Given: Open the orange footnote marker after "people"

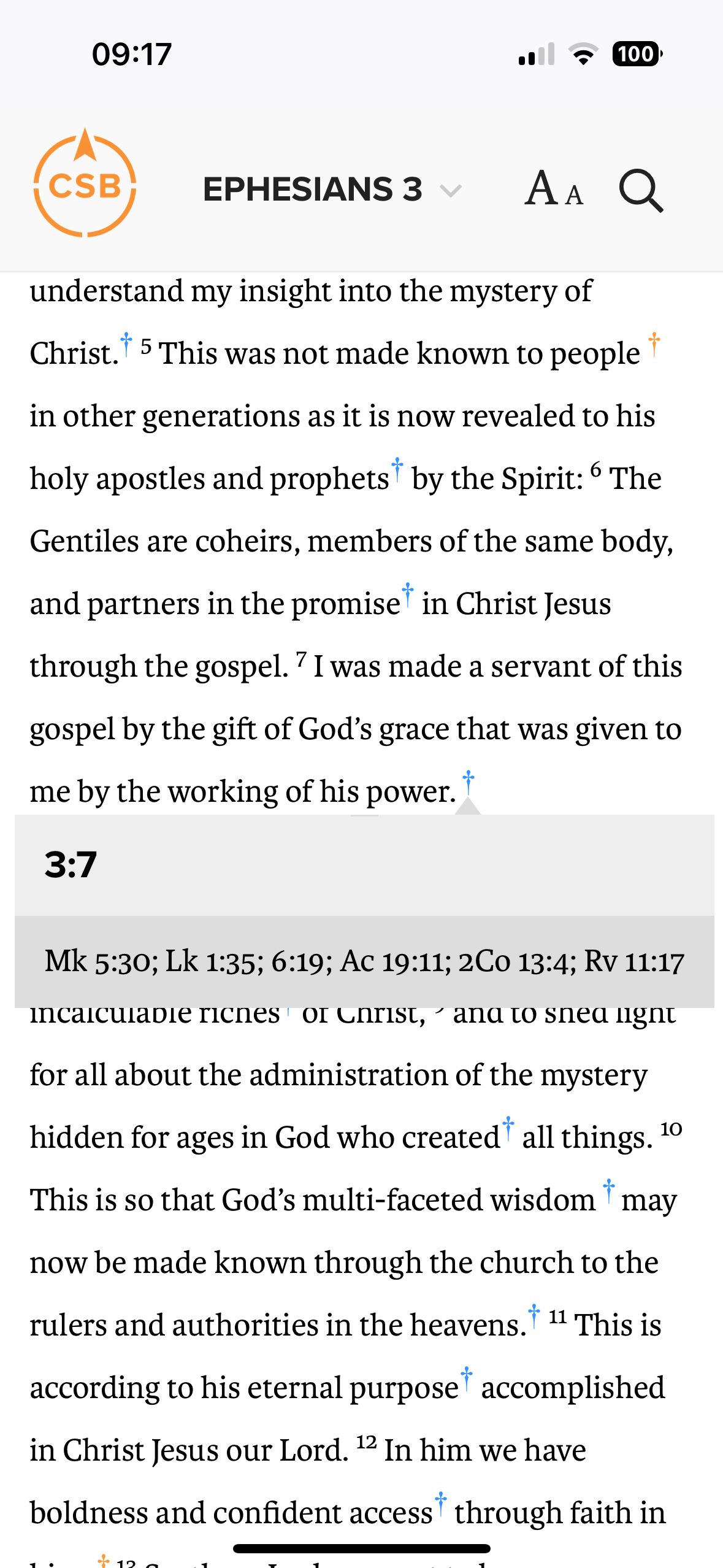Looking at the screenshot, I should [654, 344].
